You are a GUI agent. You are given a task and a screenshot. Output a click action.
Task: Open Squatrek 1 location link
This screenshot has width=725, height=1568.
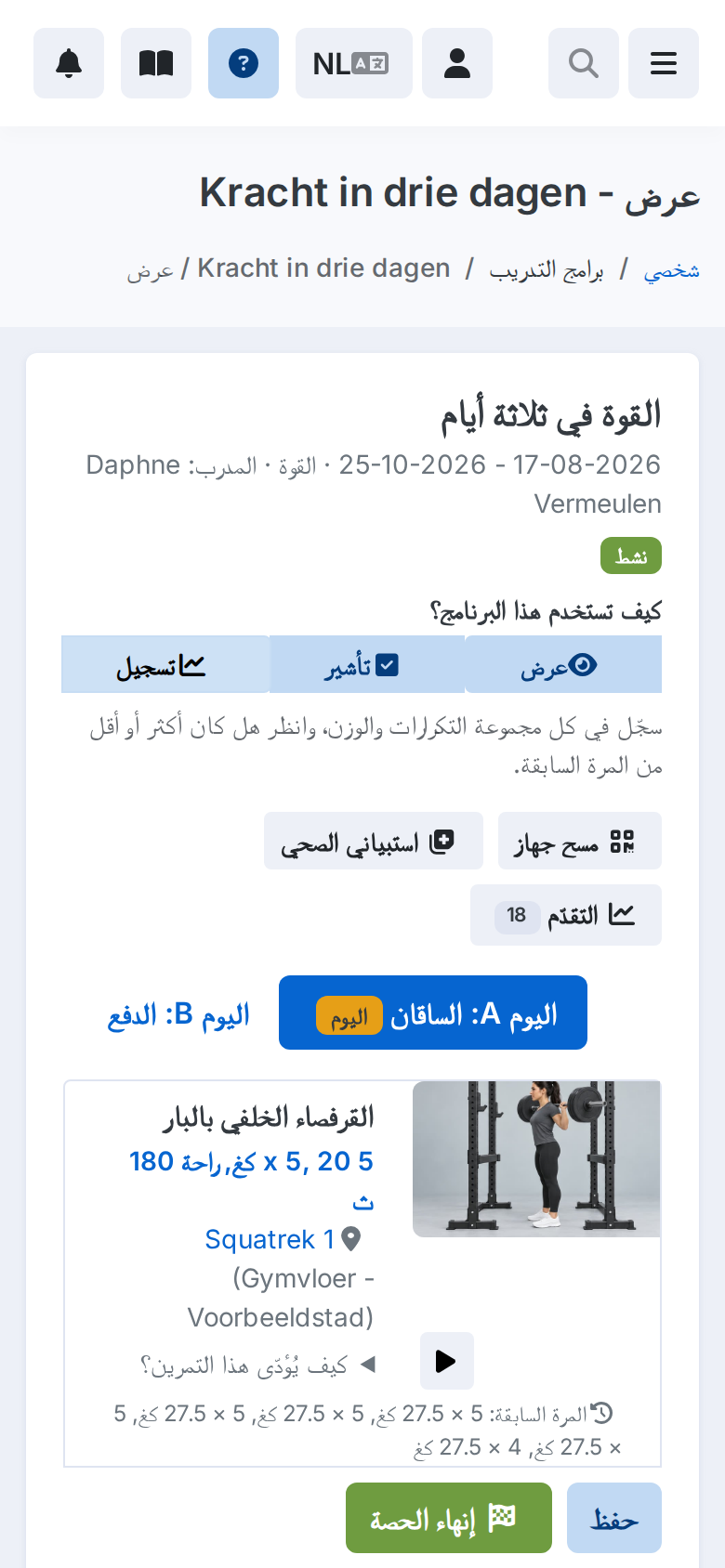(283, 1239)
